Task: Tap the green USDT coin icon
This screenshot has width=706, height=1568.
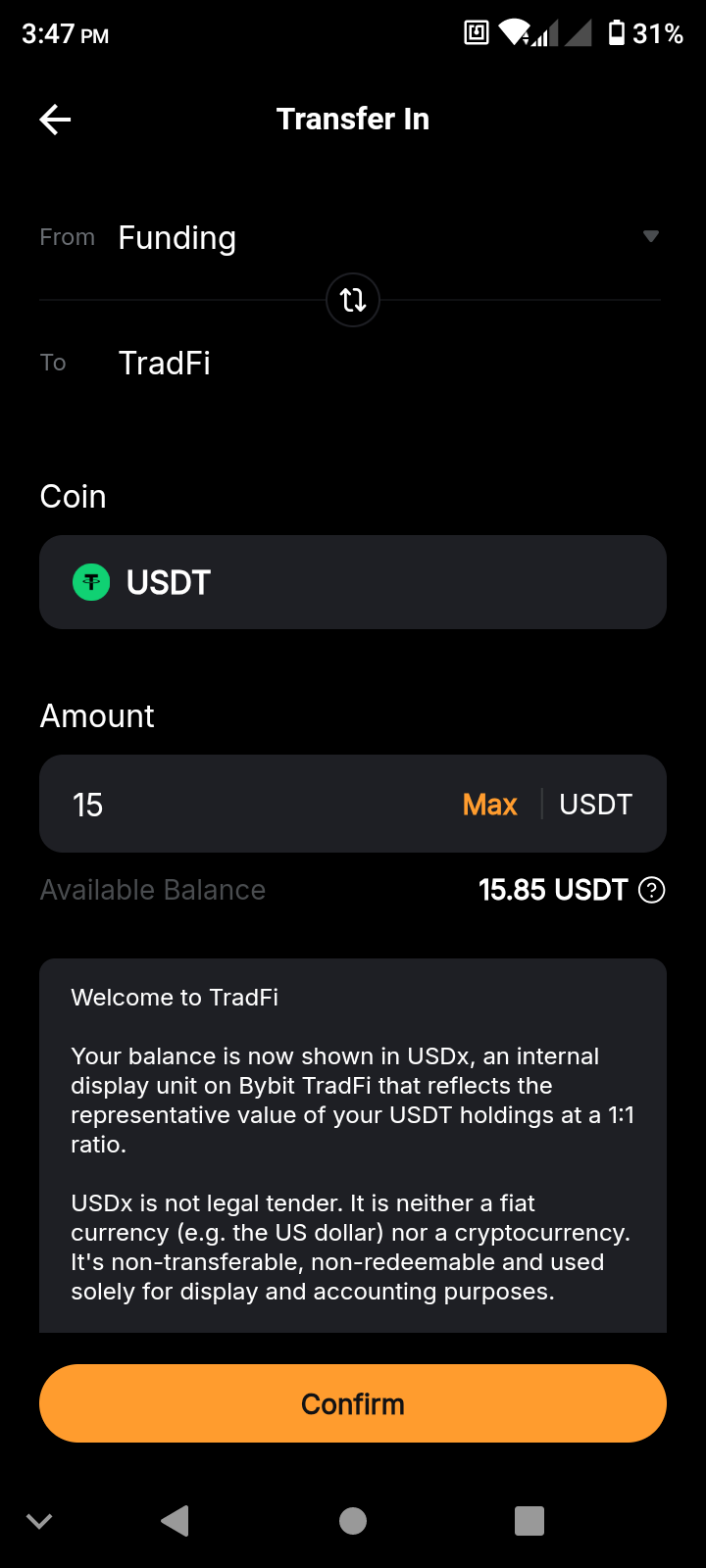Action: click(90, 581)
